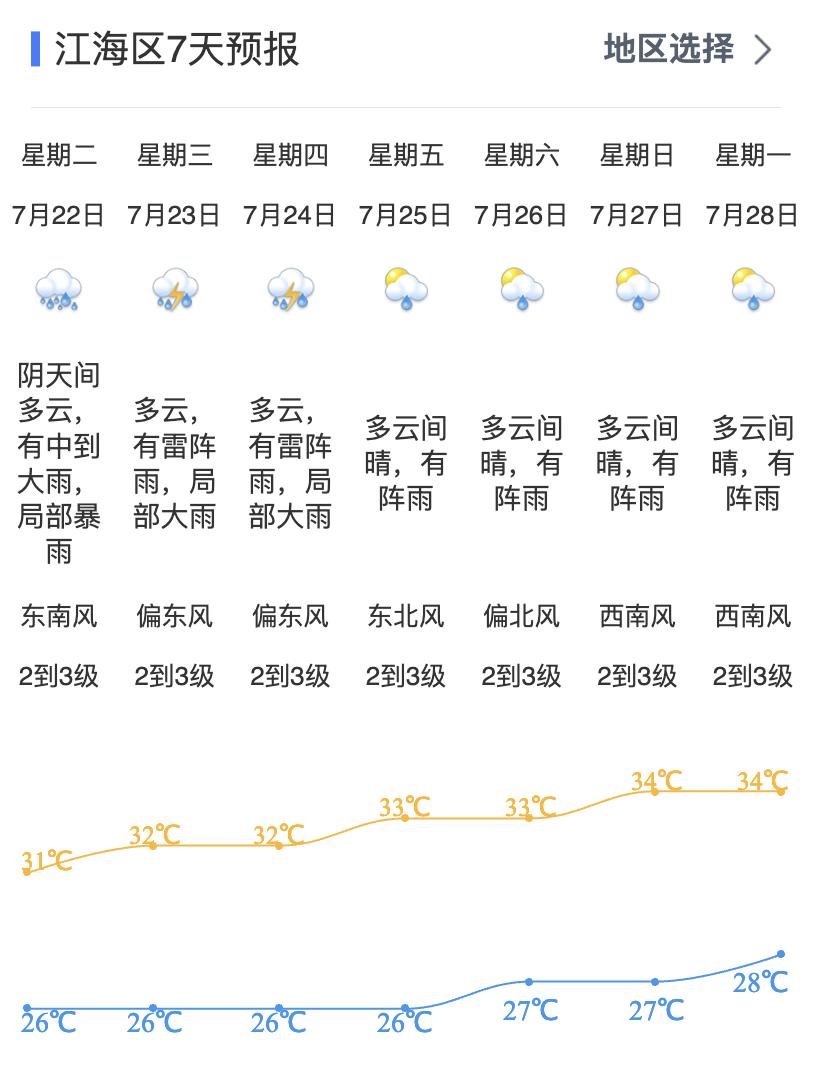Open the 地区选择 region selector

tap(687, 49)
